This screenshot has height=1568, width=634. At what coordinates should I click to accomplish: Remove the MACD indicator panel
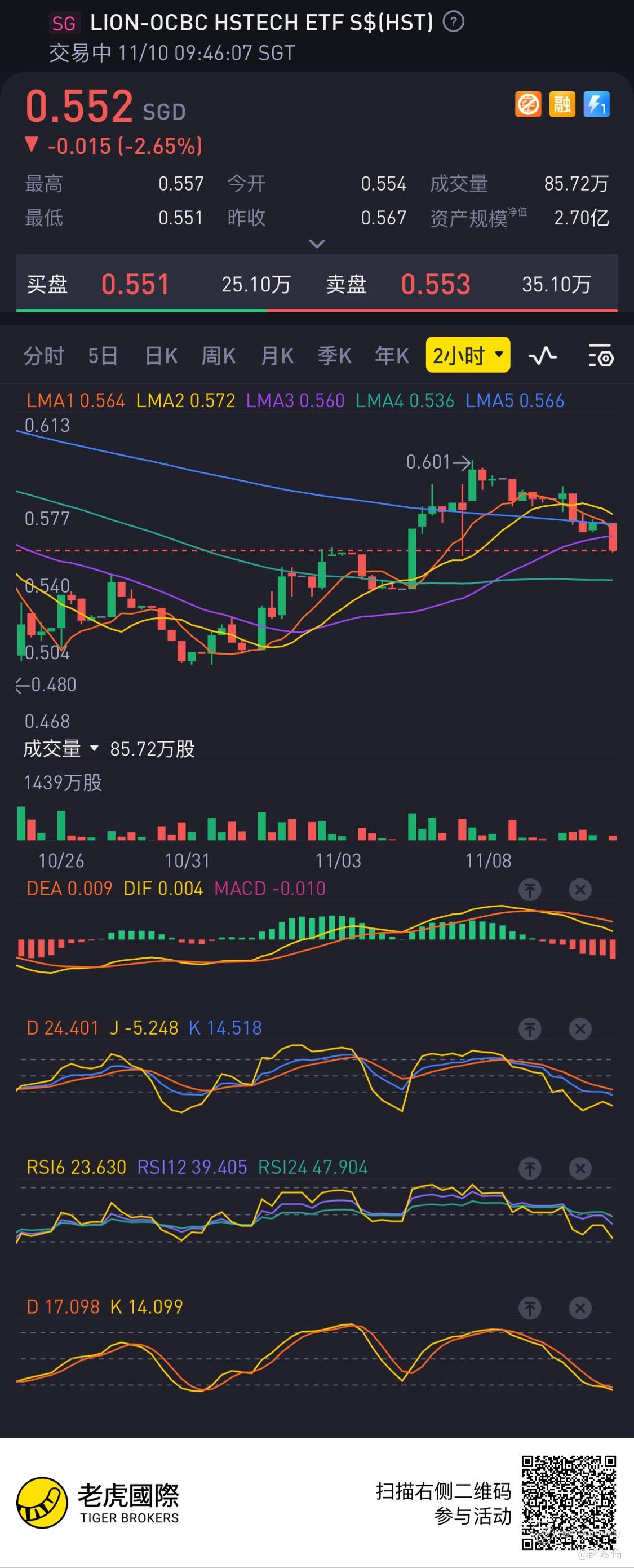coord(580,890)
